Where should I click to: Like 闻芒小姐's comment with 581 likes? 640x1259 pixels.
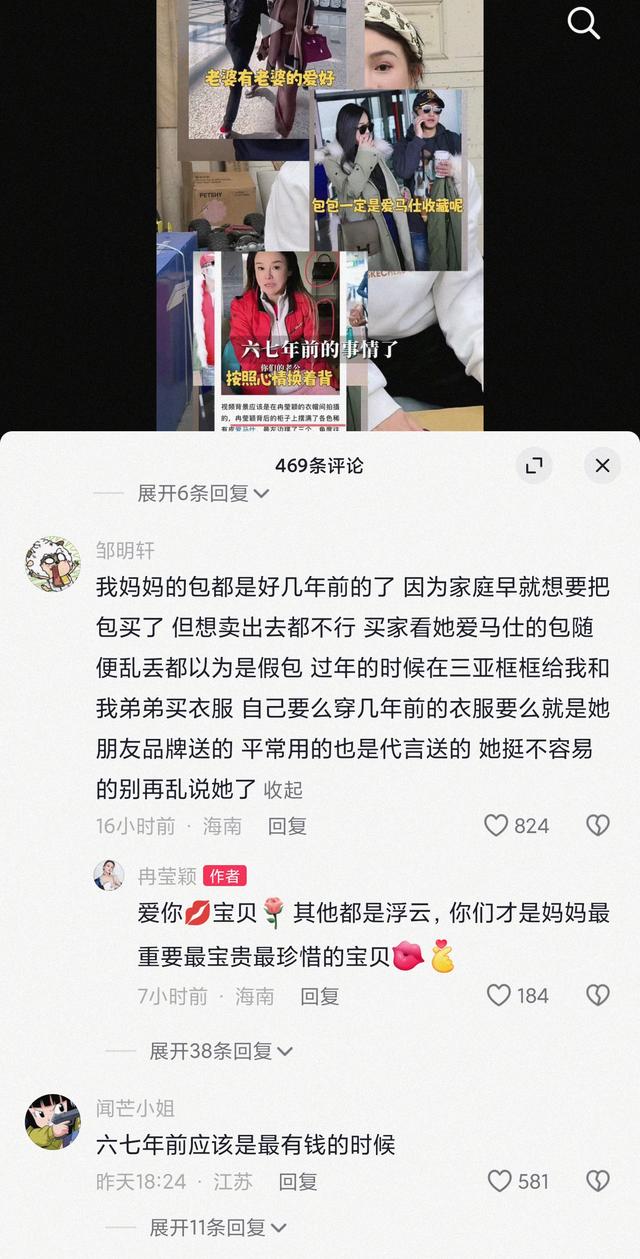tap(518, 1181)
